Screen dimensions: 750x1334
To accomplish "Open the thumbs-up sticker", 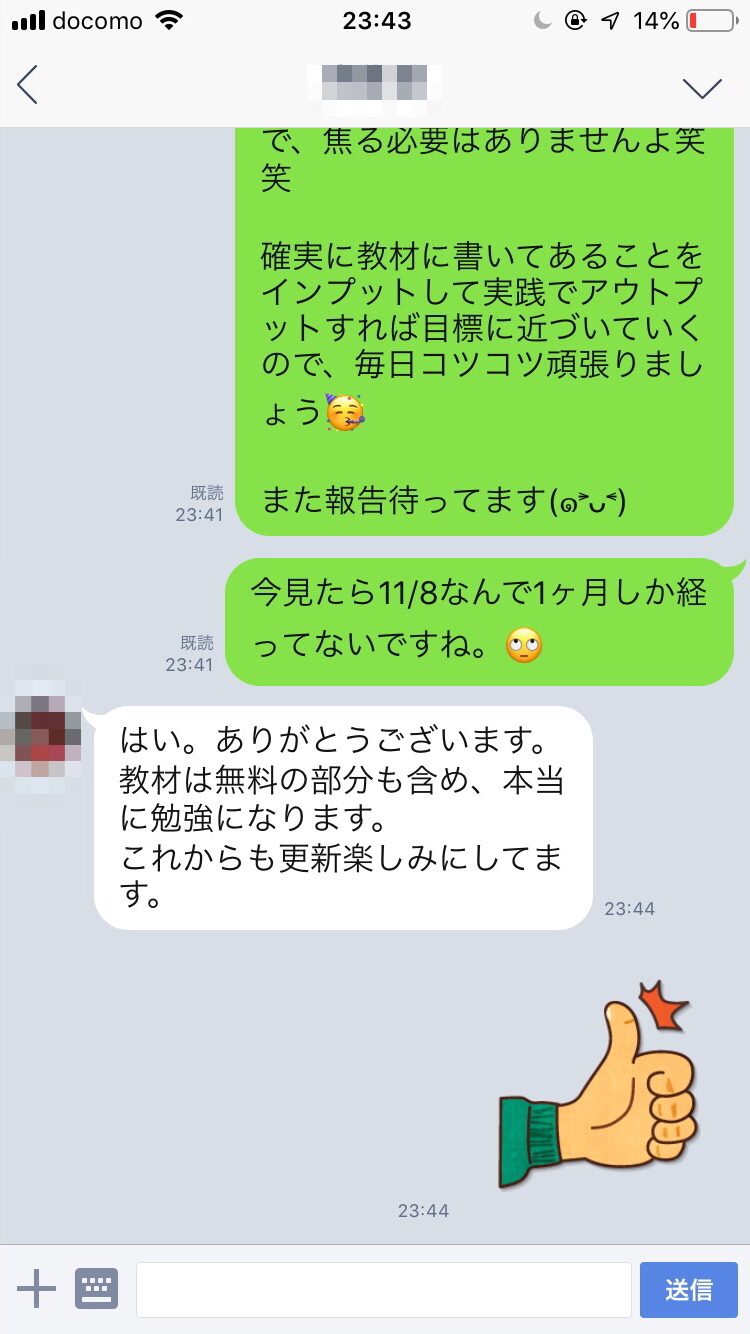I will click(x=600, y=1085).
